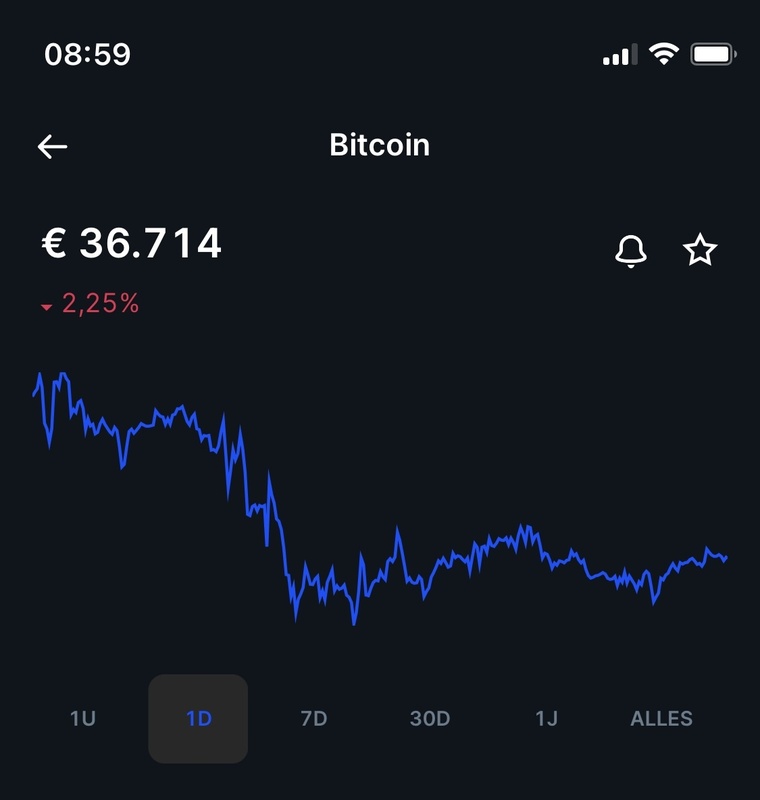Switch chart to 1U range
Viewport: 760px width, 800px height.
pos(83,718)
